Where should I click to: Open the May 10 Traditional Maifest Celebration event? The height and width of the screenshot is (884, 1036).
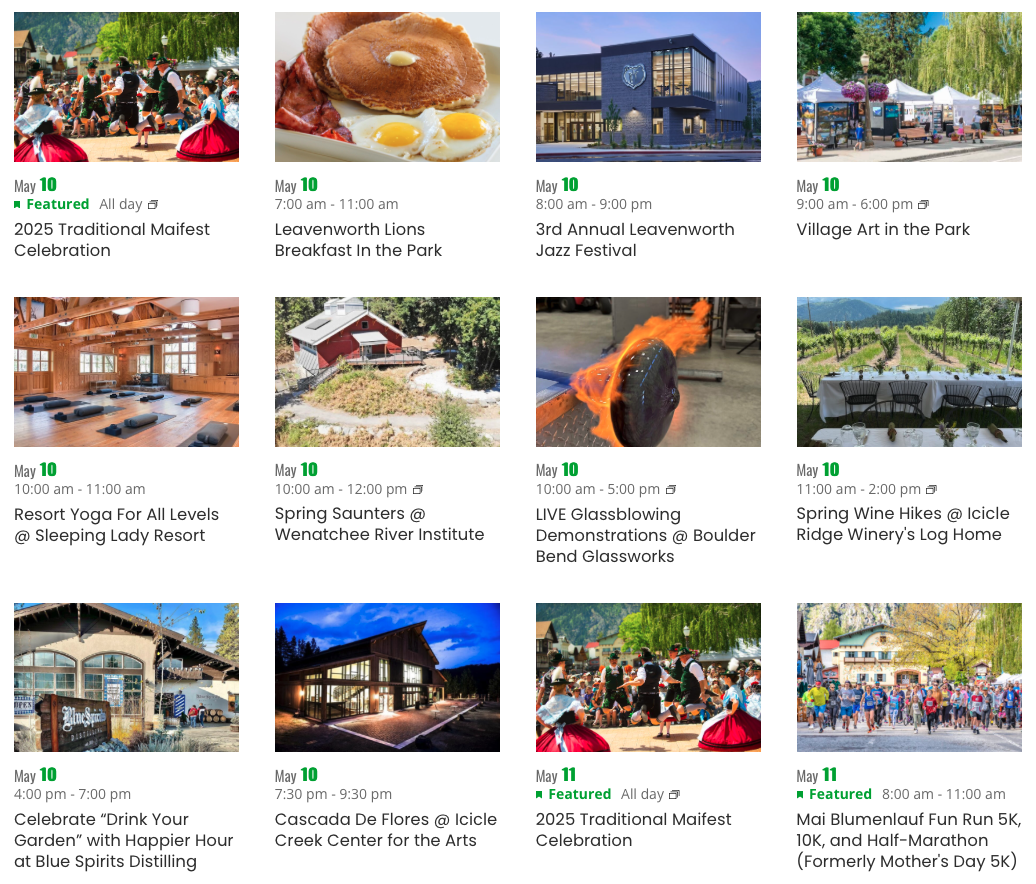[112, 240]
